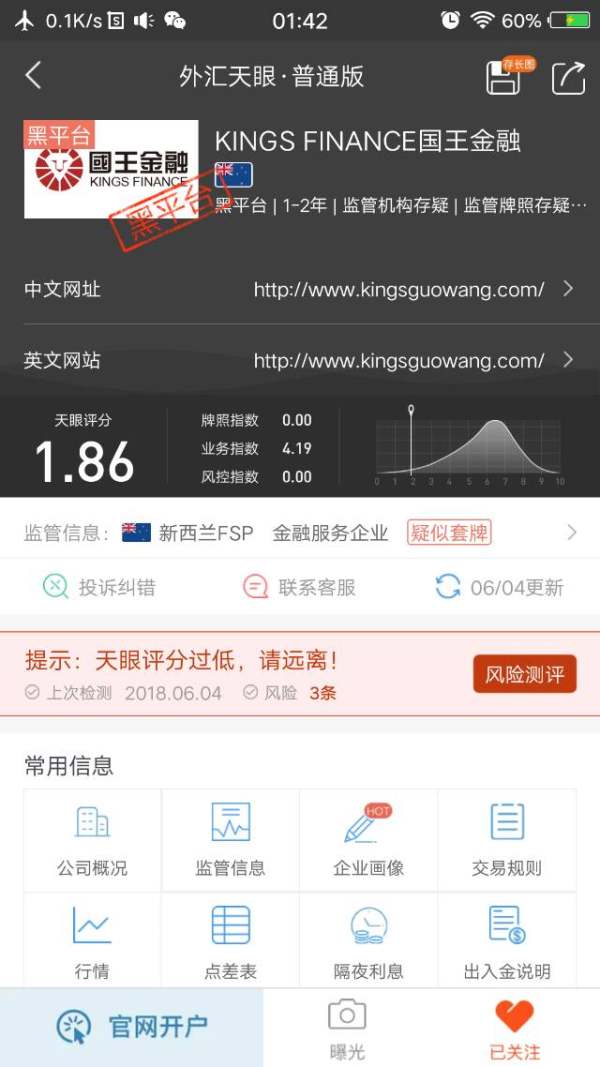Refresh data with 06/04更新
This screenshot has width=600, height=1067.
(499, 587)
